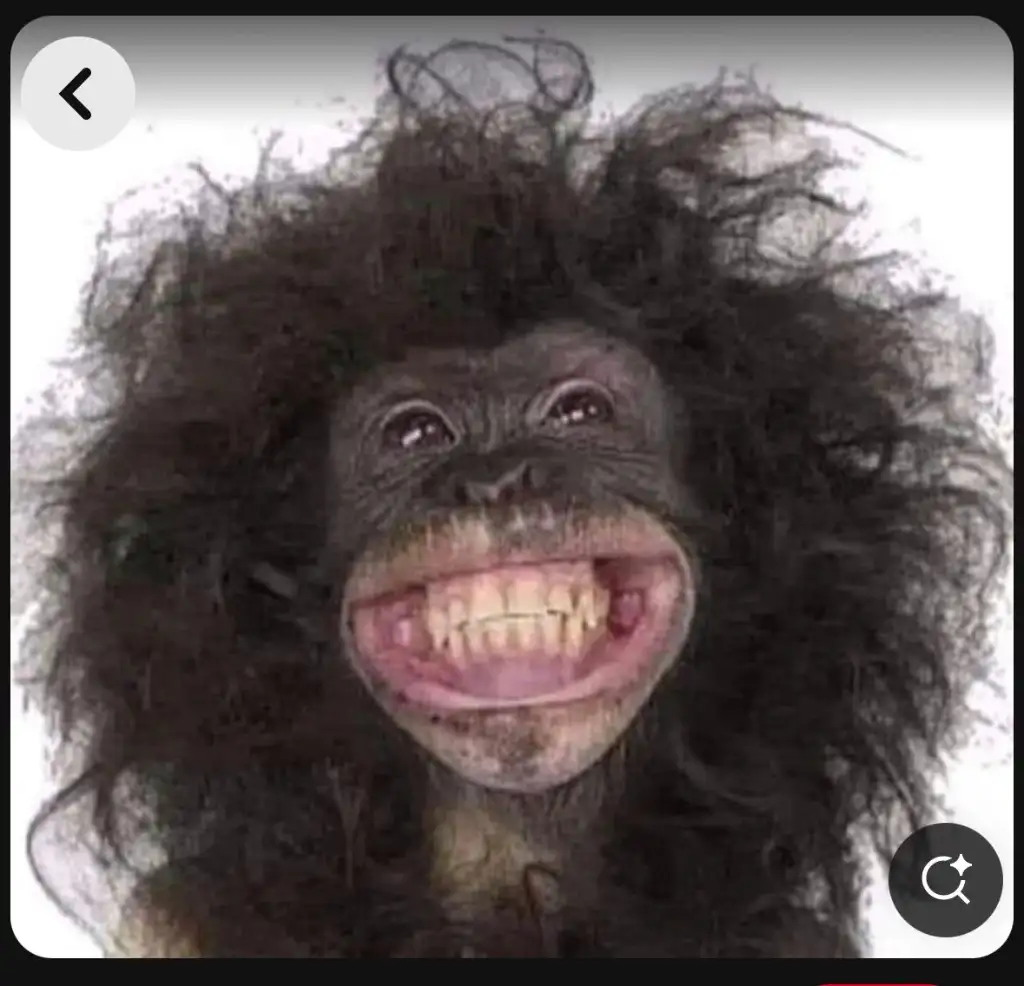Open visual search lens on this image
The width and height of the screenshot is (1024, 986).
tap(945, 880)
